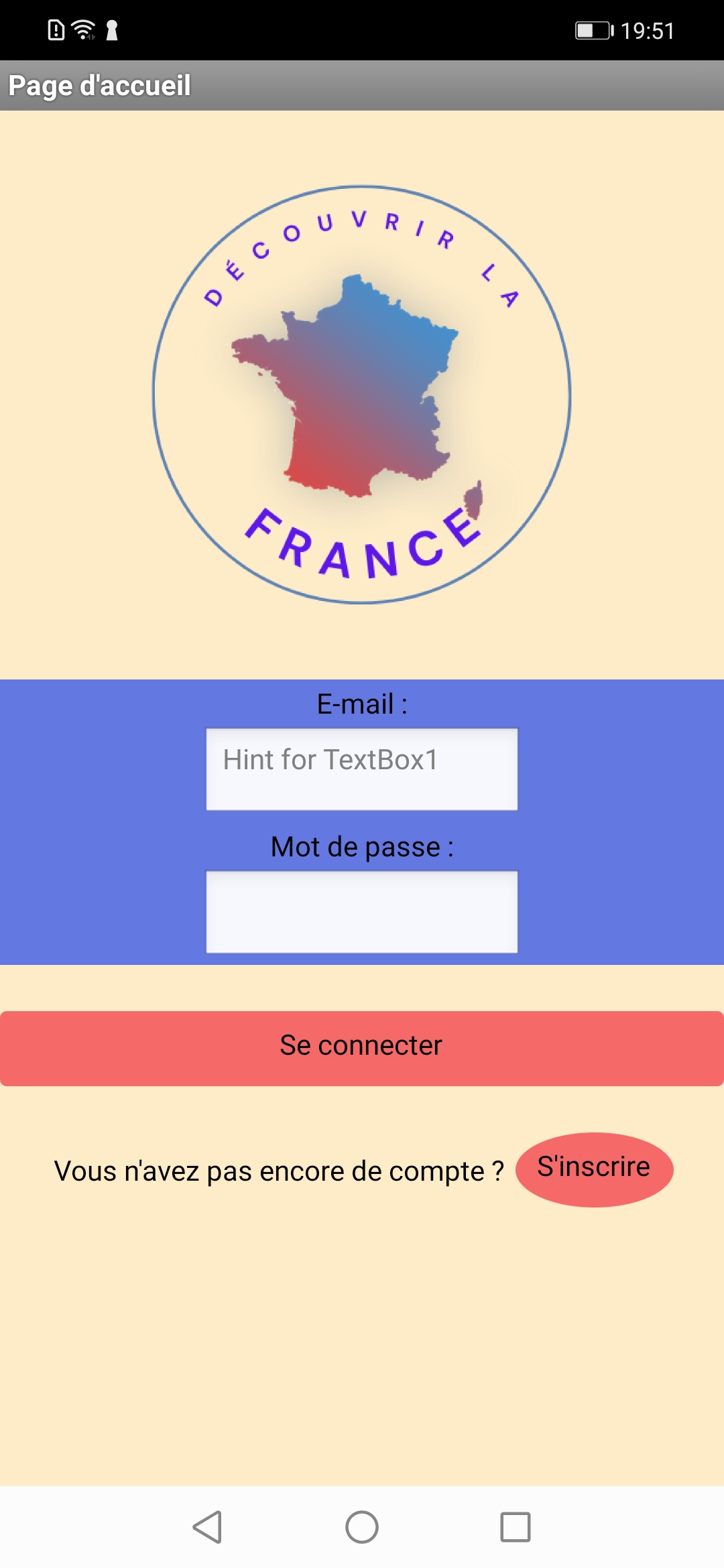The width and height of the screenshot is (724, 1568).
Task: Focus the Mot de passe field
Action: (x=361, y=911)
